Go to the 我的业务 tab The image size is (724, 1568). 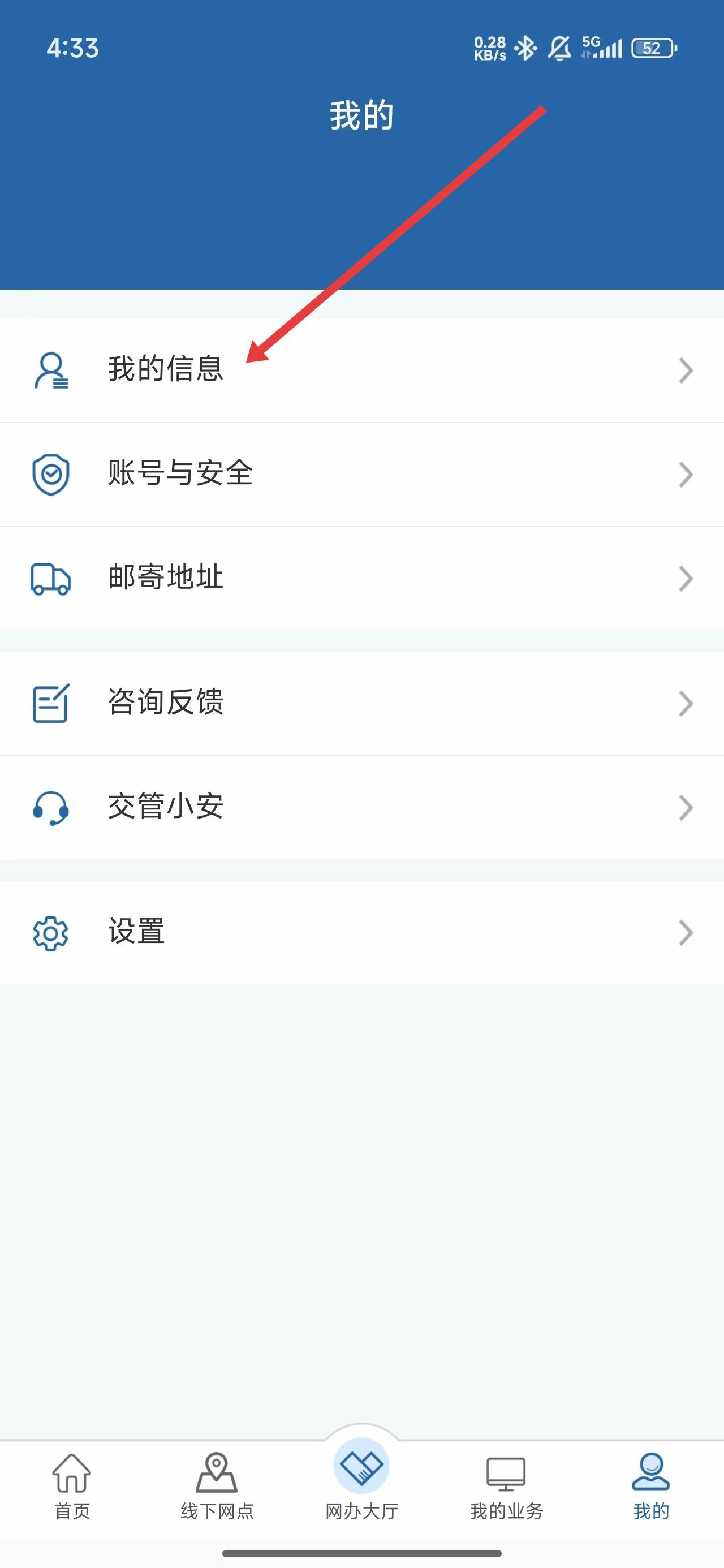[x=506, y=1486]
